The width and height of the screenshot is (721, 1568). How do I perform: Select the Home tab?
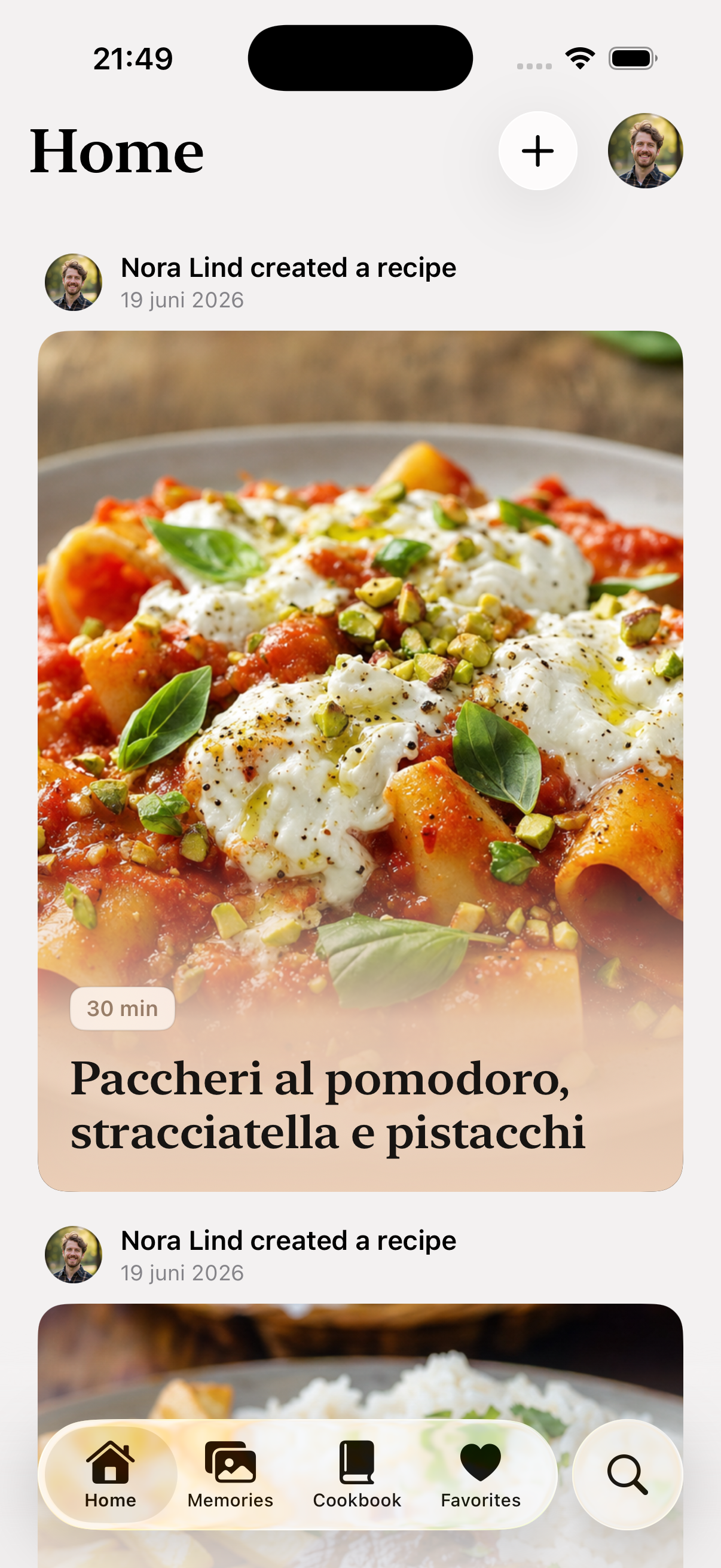[111, 1475]
